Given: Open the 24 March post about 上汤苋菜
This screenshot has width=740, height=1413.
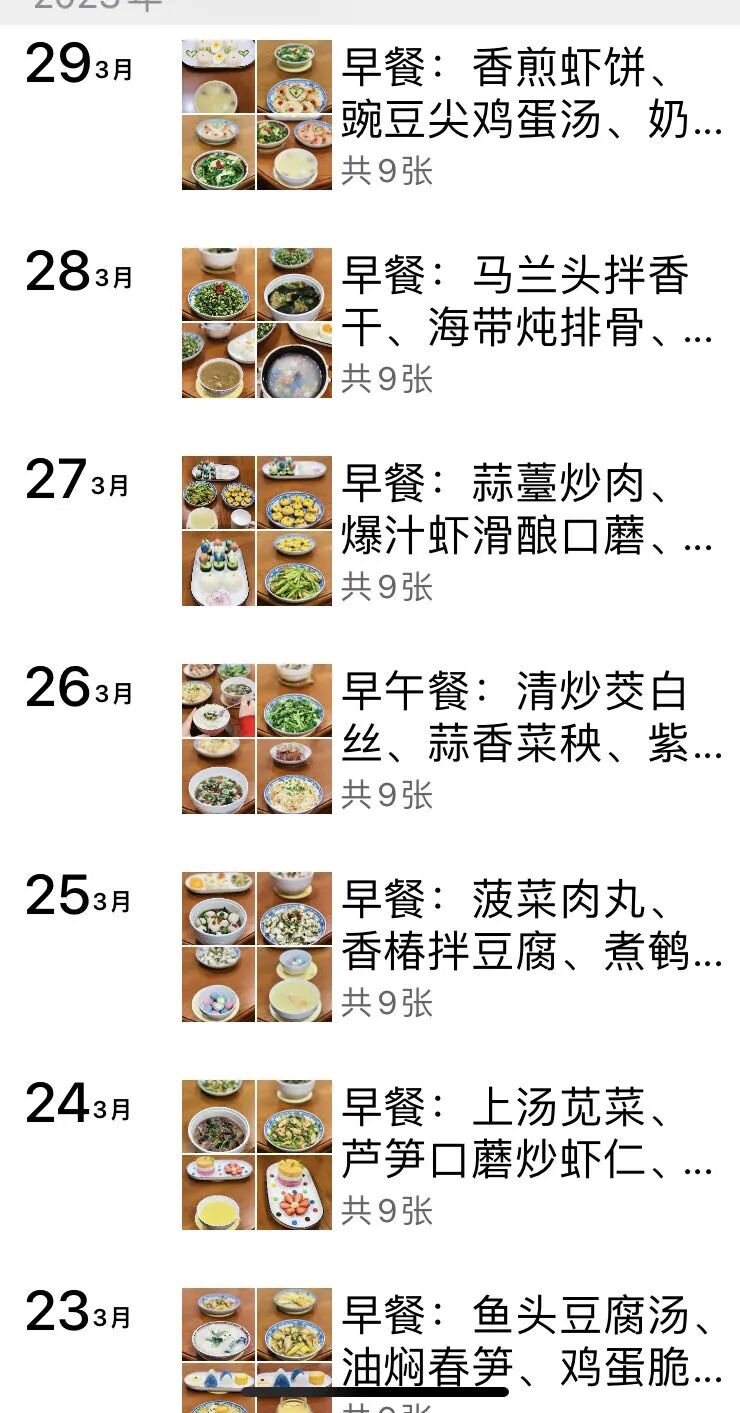Looking at the screenshot, I should 530,1134.
